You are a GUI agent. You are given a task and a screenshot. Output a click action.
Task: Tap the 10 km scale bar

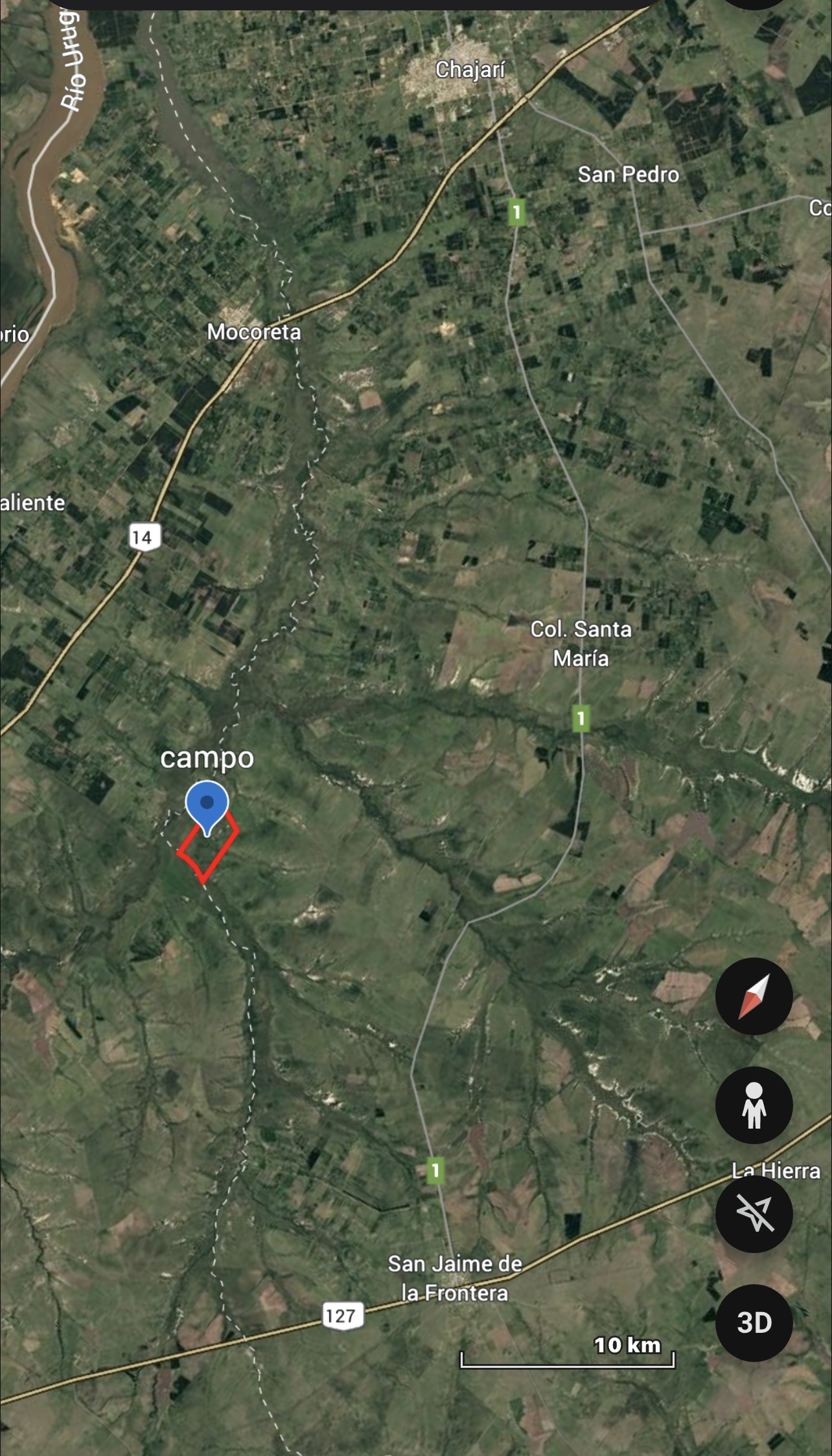[x=566, y=1353]
